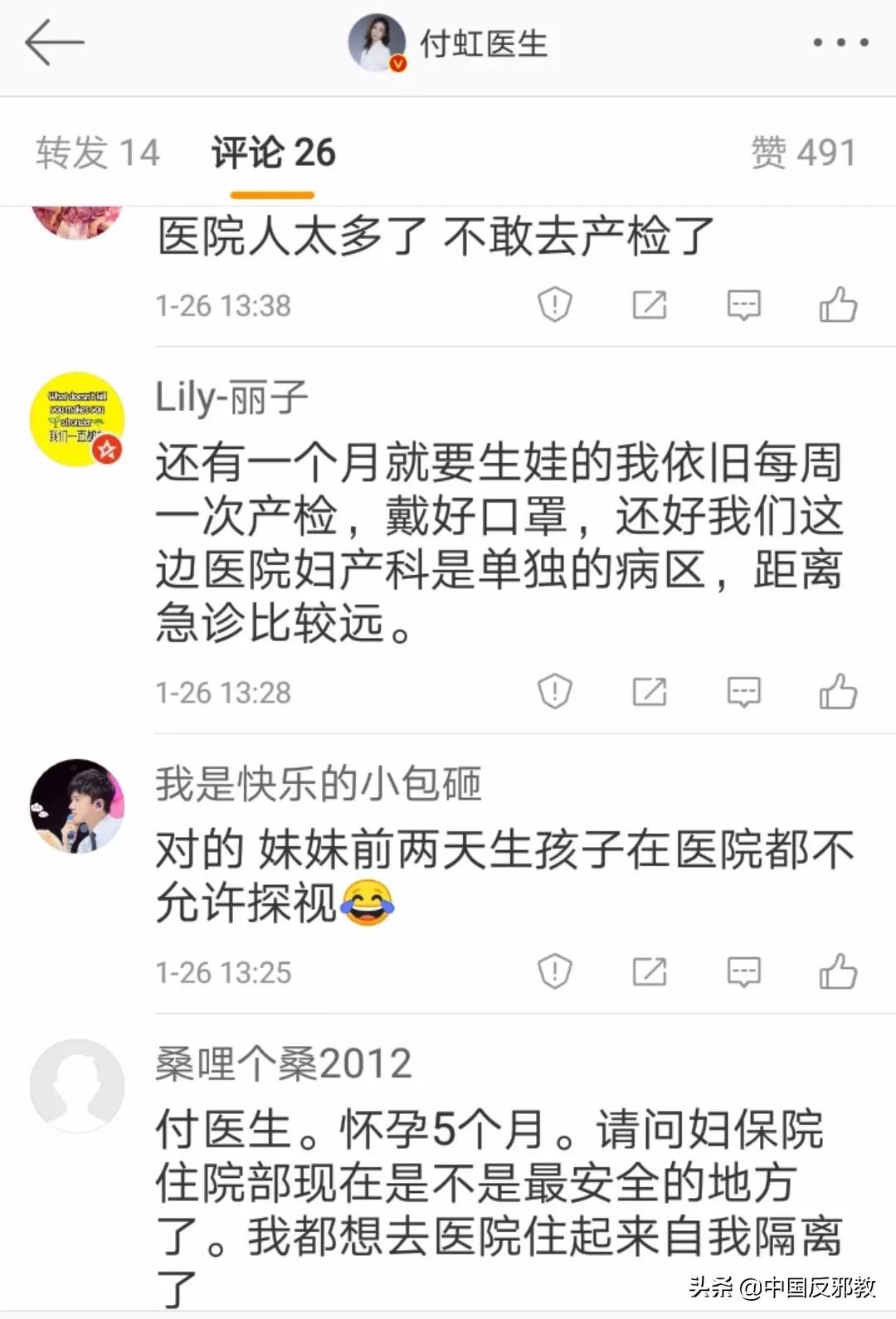Open the repost icon on the first comment
This screenshot has height=1319, width=896.
click(649, 304)
